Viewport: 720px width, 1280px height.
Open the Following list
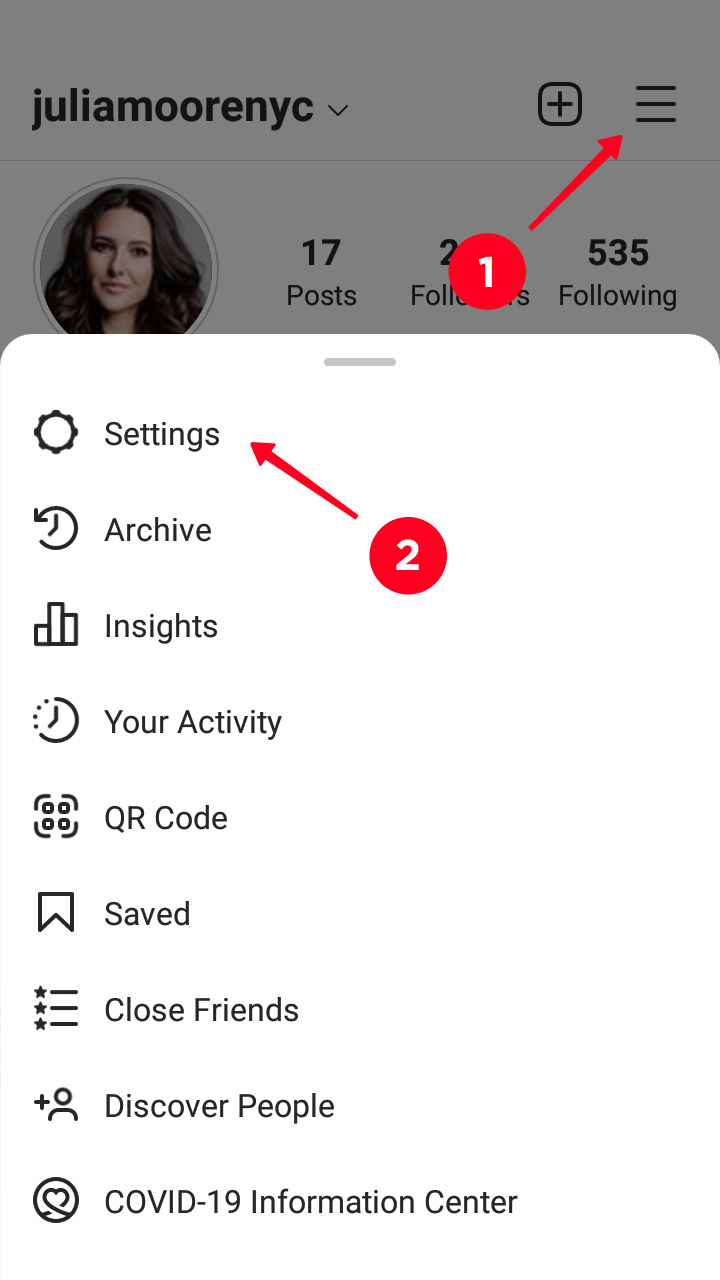[617, 272]
